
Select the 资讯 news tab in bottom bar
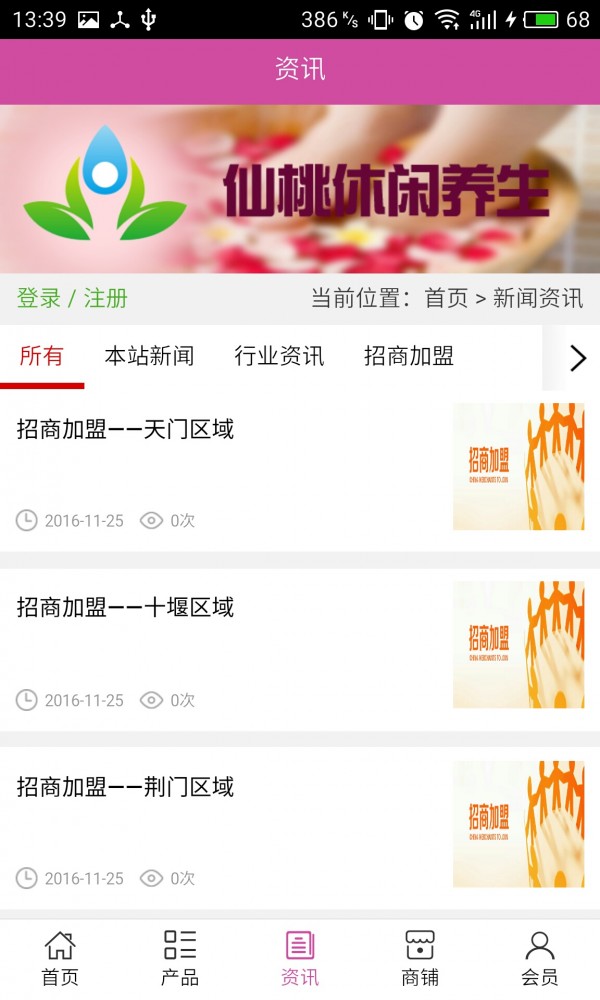[x=300, y=958]
